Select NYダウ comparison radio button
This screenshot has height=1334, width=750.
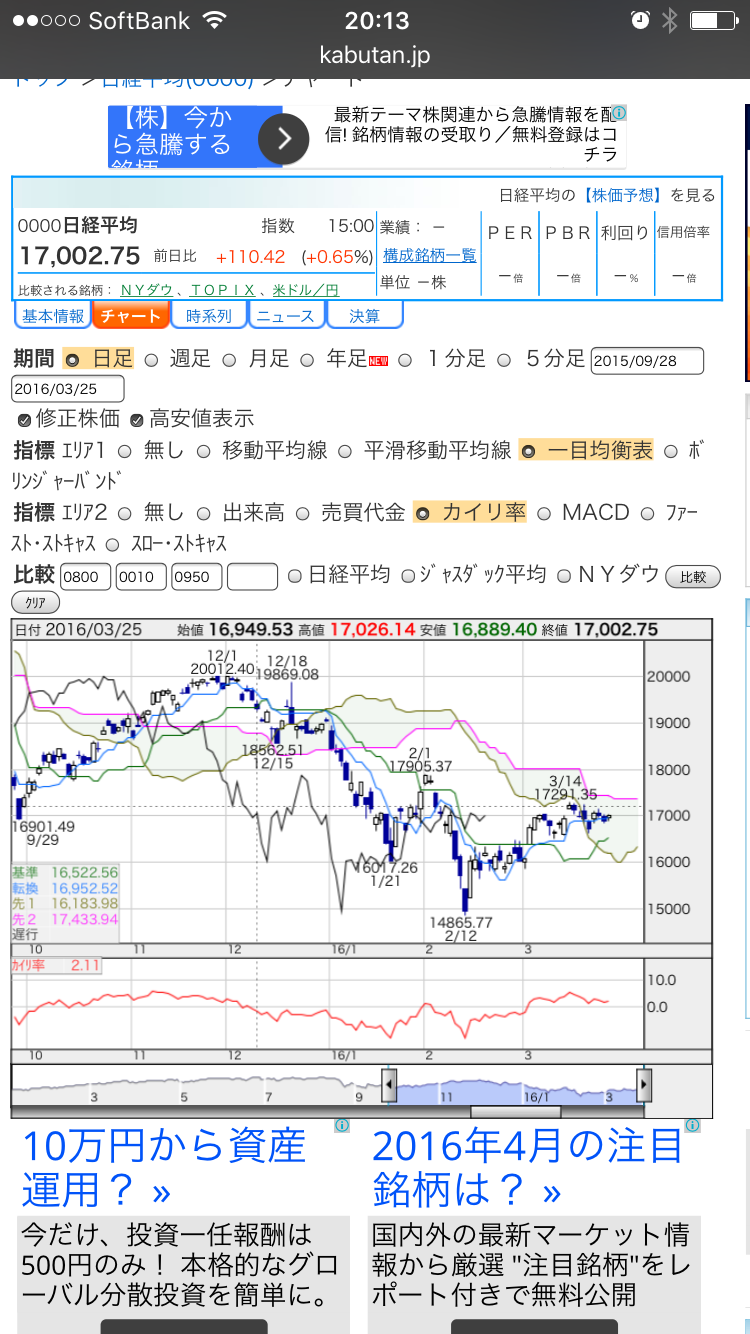click(564, 575)
